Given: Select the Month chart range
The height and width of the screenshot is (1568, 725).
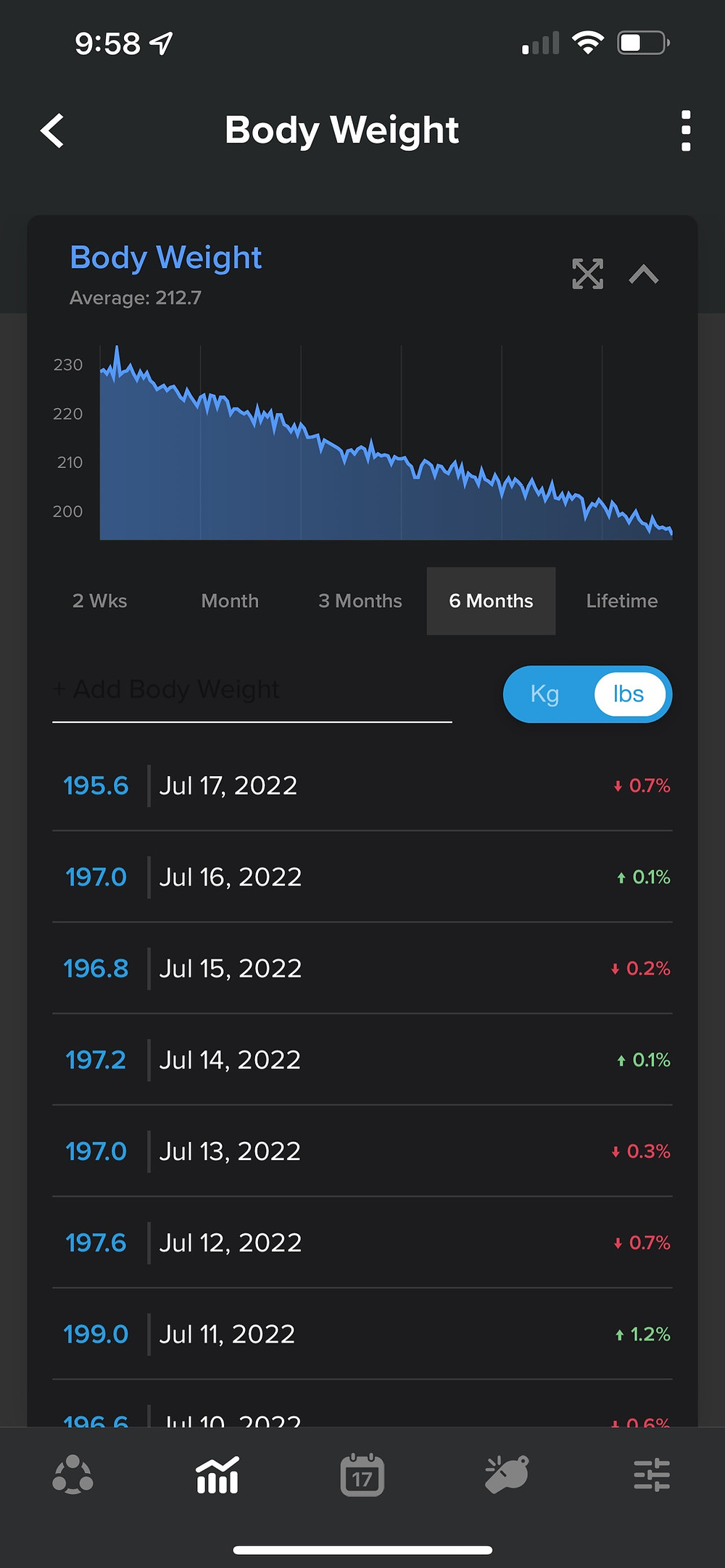Looking at the screenshot, I should [230, 601].
